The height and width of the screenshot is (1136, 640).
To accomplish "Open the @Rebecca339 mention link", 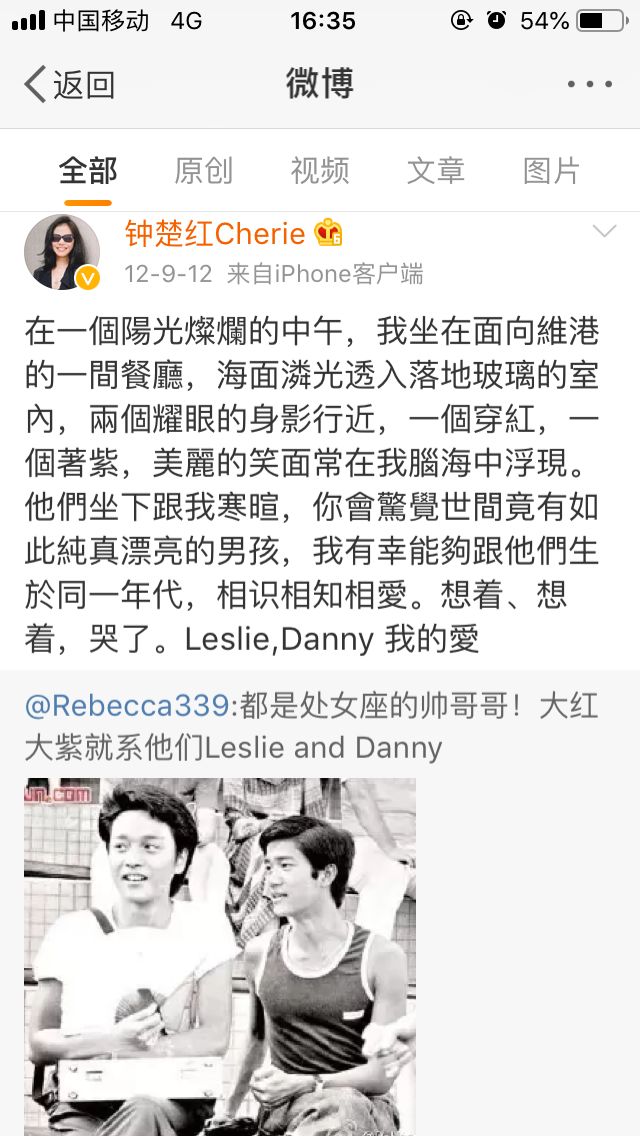I will (x=127, y=706).
